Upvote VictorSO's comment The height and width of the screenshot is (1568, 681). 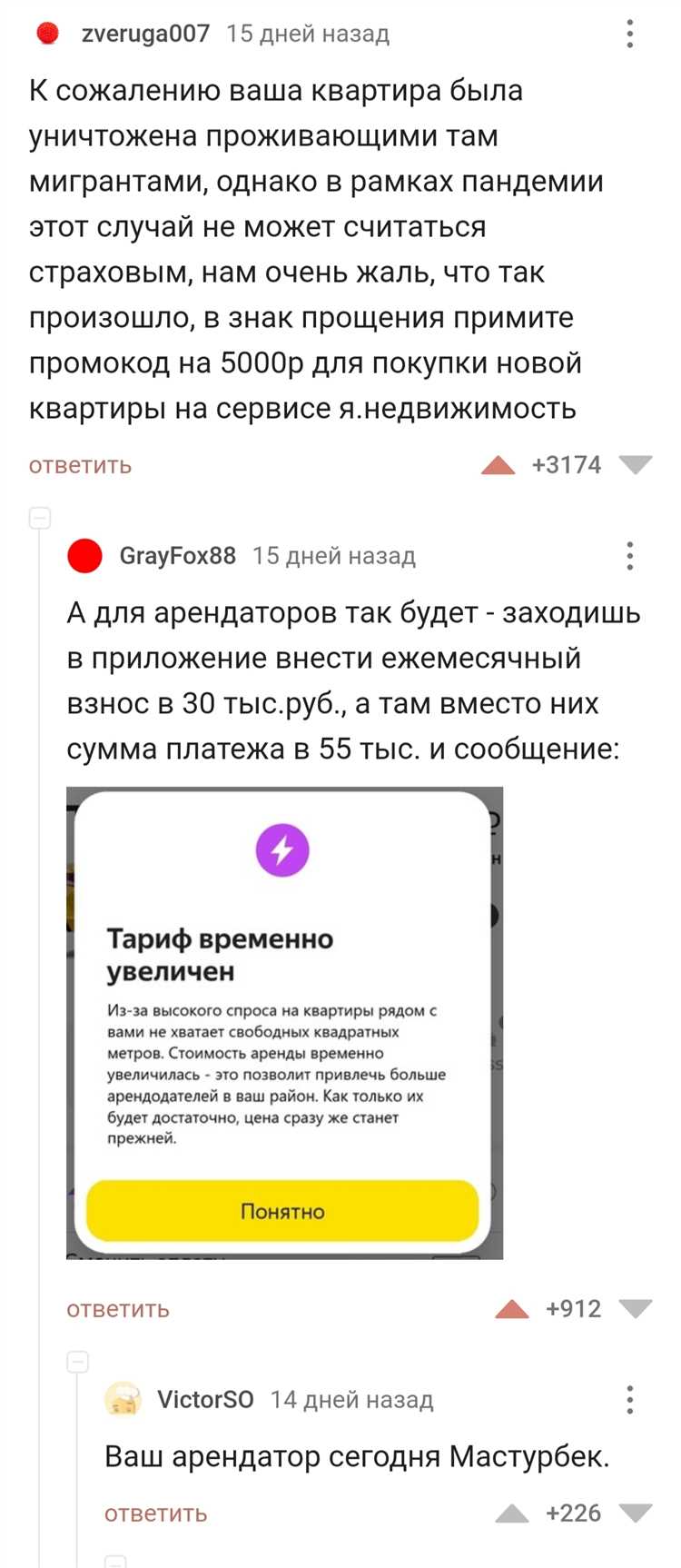tap(512, 1513)
